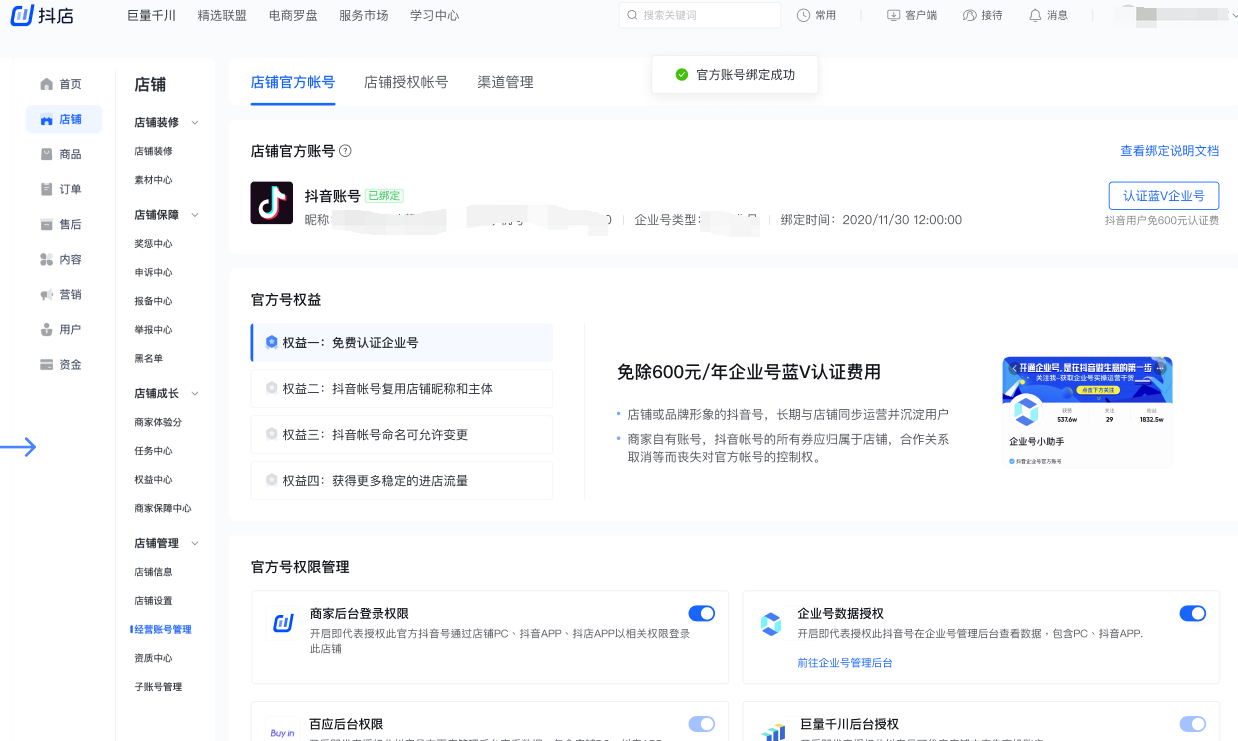The height and width of the screenshot is (741, 1238).
Task: Select 权益四:获得更多稳定的进店流量
Action: (401, 480)
